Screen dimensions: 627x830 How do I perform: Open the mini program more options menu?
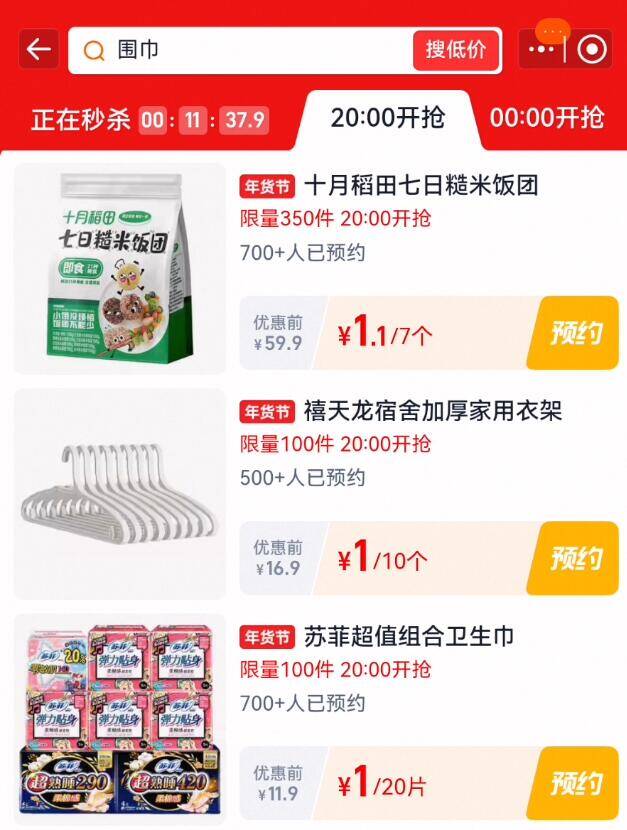[x=543, y=49]
